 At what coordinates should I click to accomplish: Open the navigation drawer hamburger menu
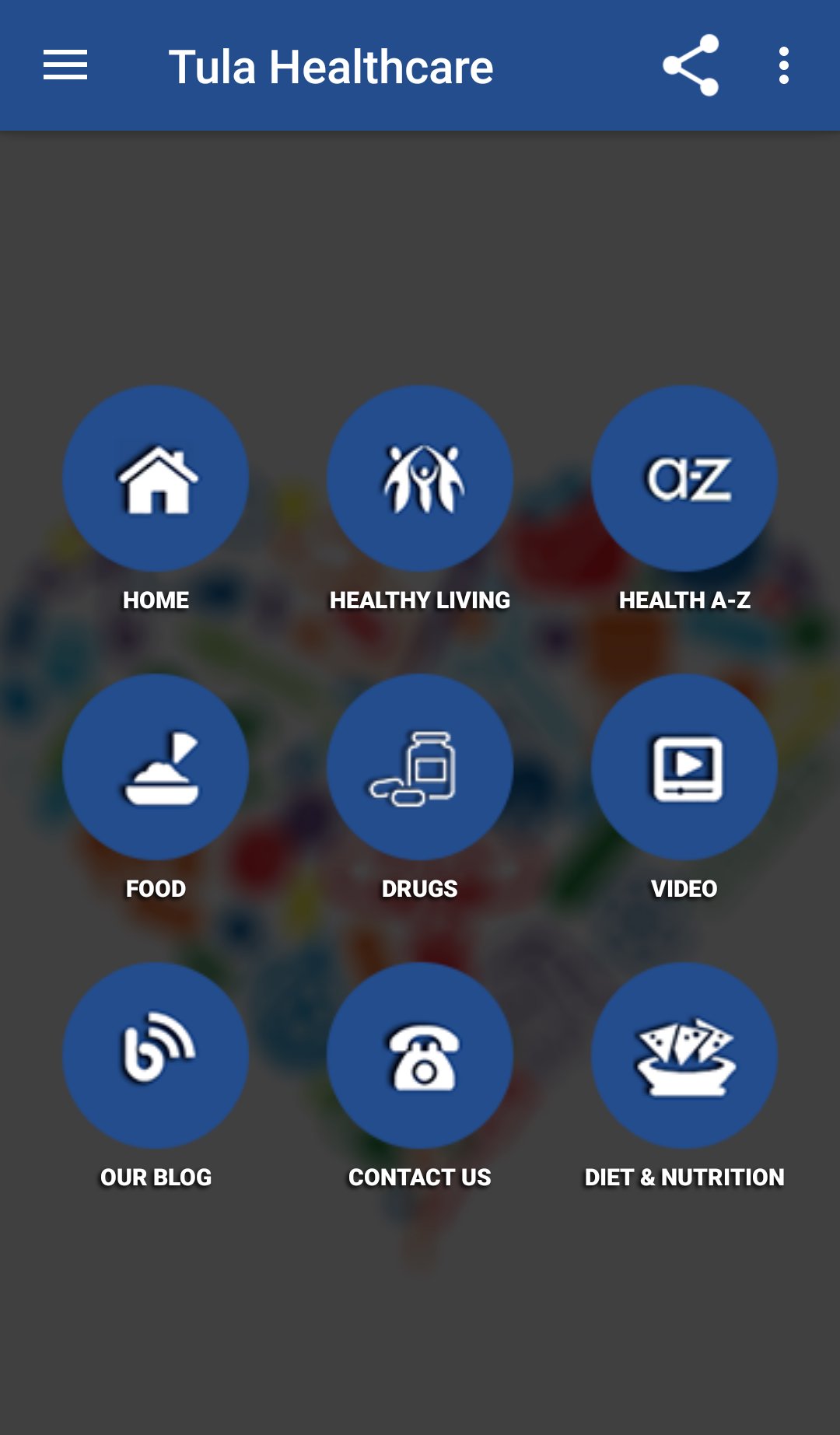click(65, 66)
